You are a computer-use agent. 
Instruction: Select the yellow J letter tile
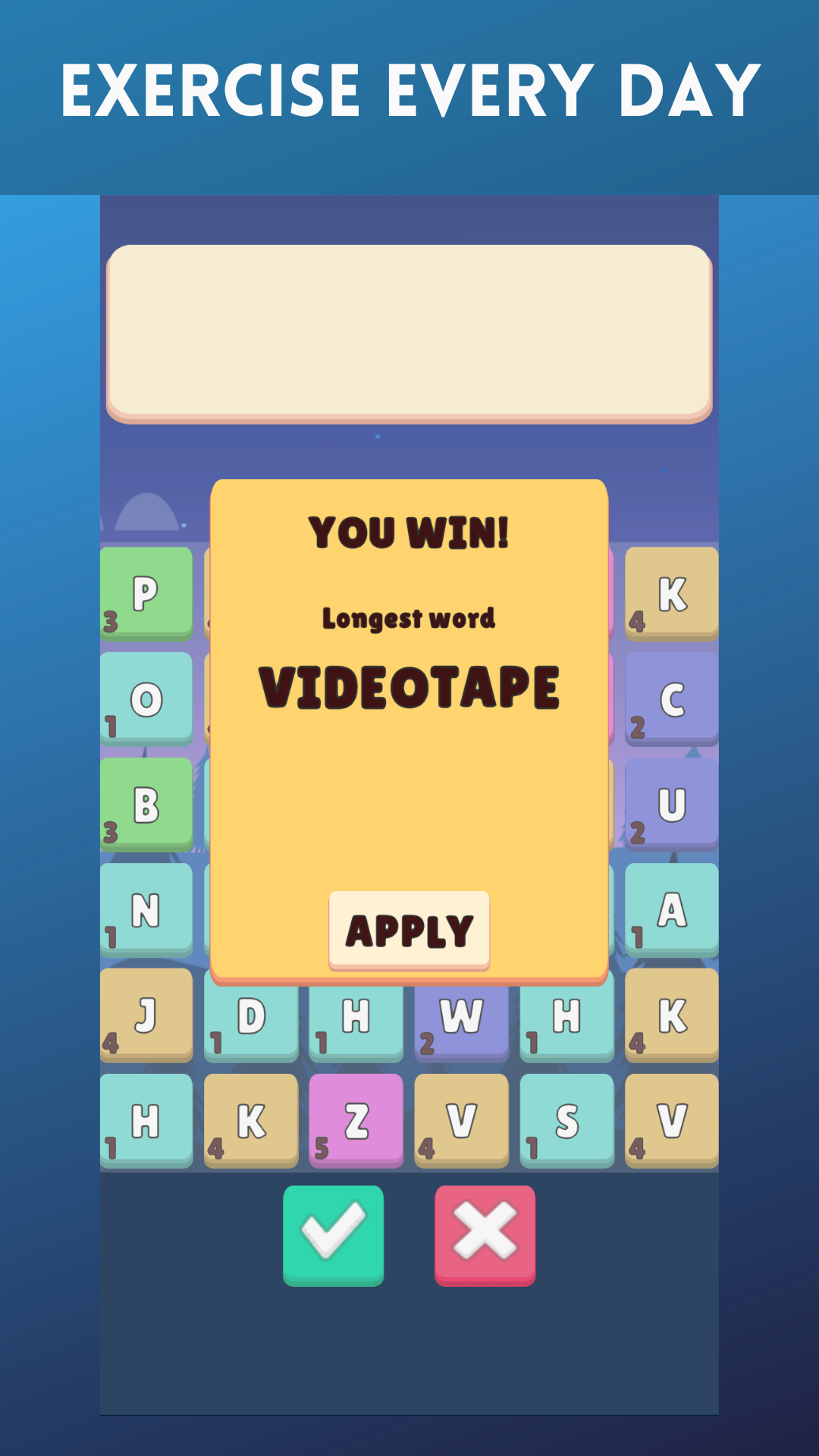(146, 1016)
